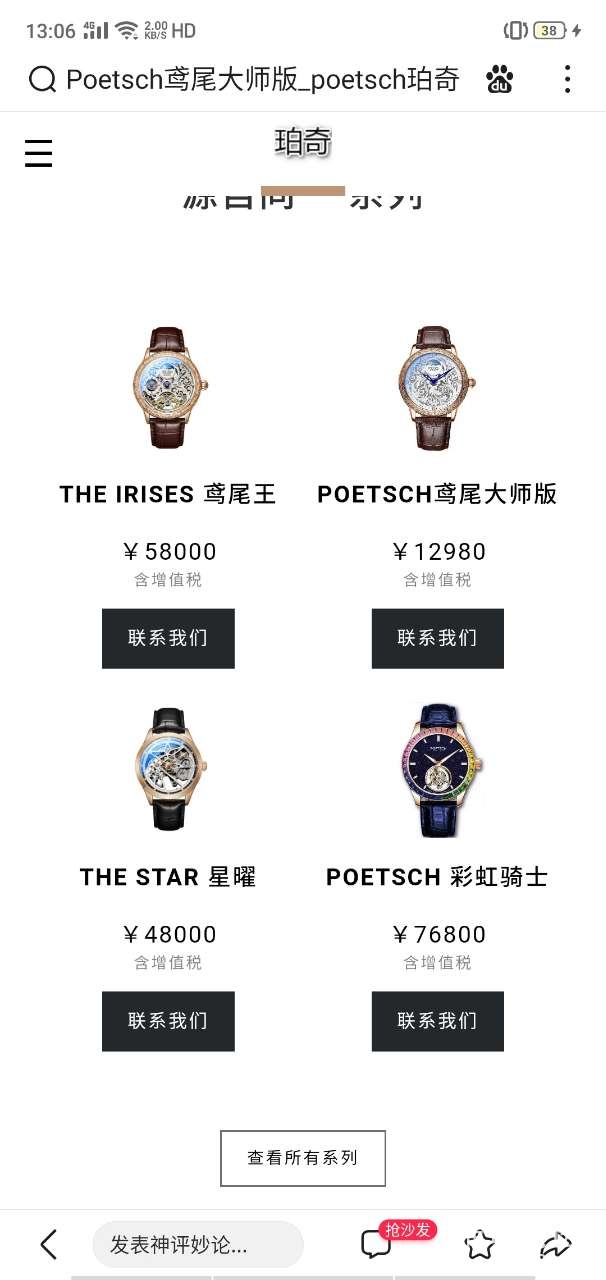Screen dimensions: 606x1280
Task: Open THE STAR 星曜 watch image
Action: pyautogui.click(x=168, y=768)
